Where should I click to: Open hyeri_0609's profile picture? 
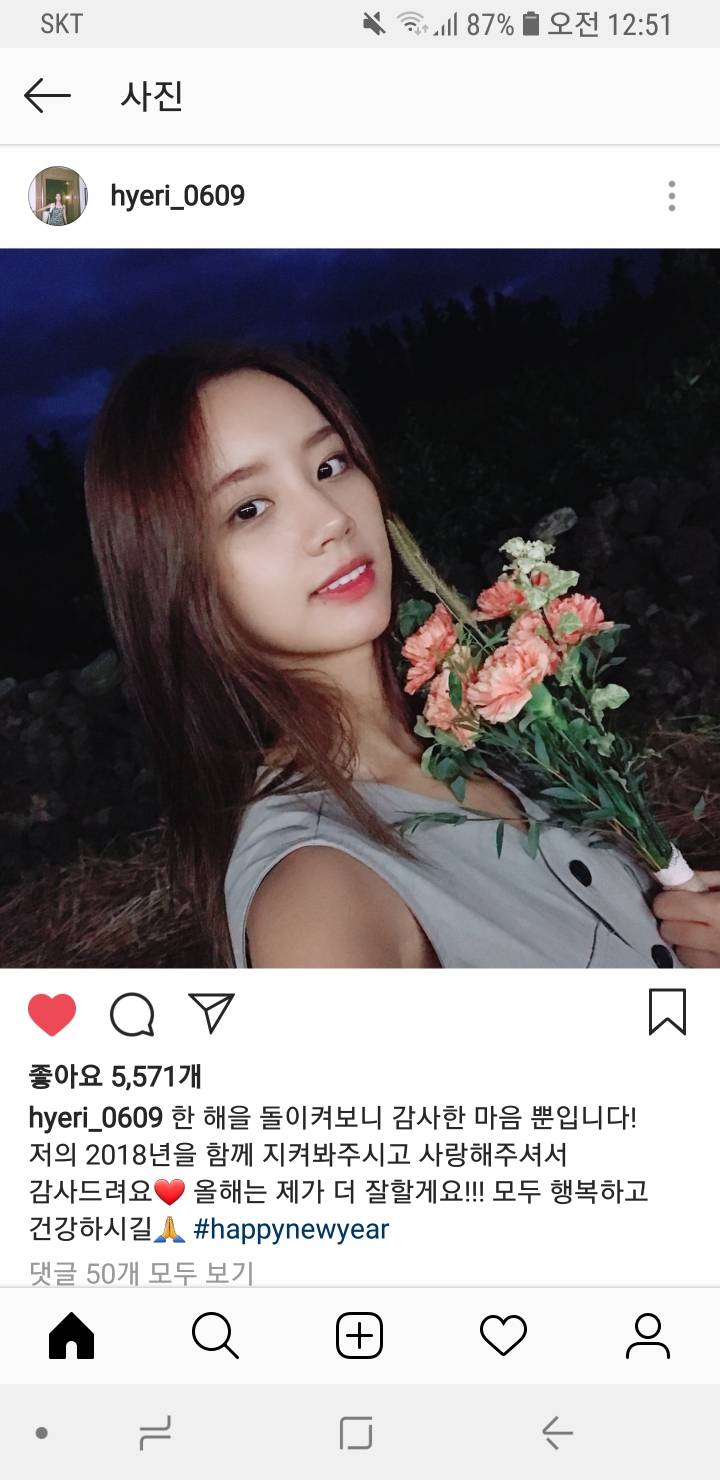click(57, 196)
